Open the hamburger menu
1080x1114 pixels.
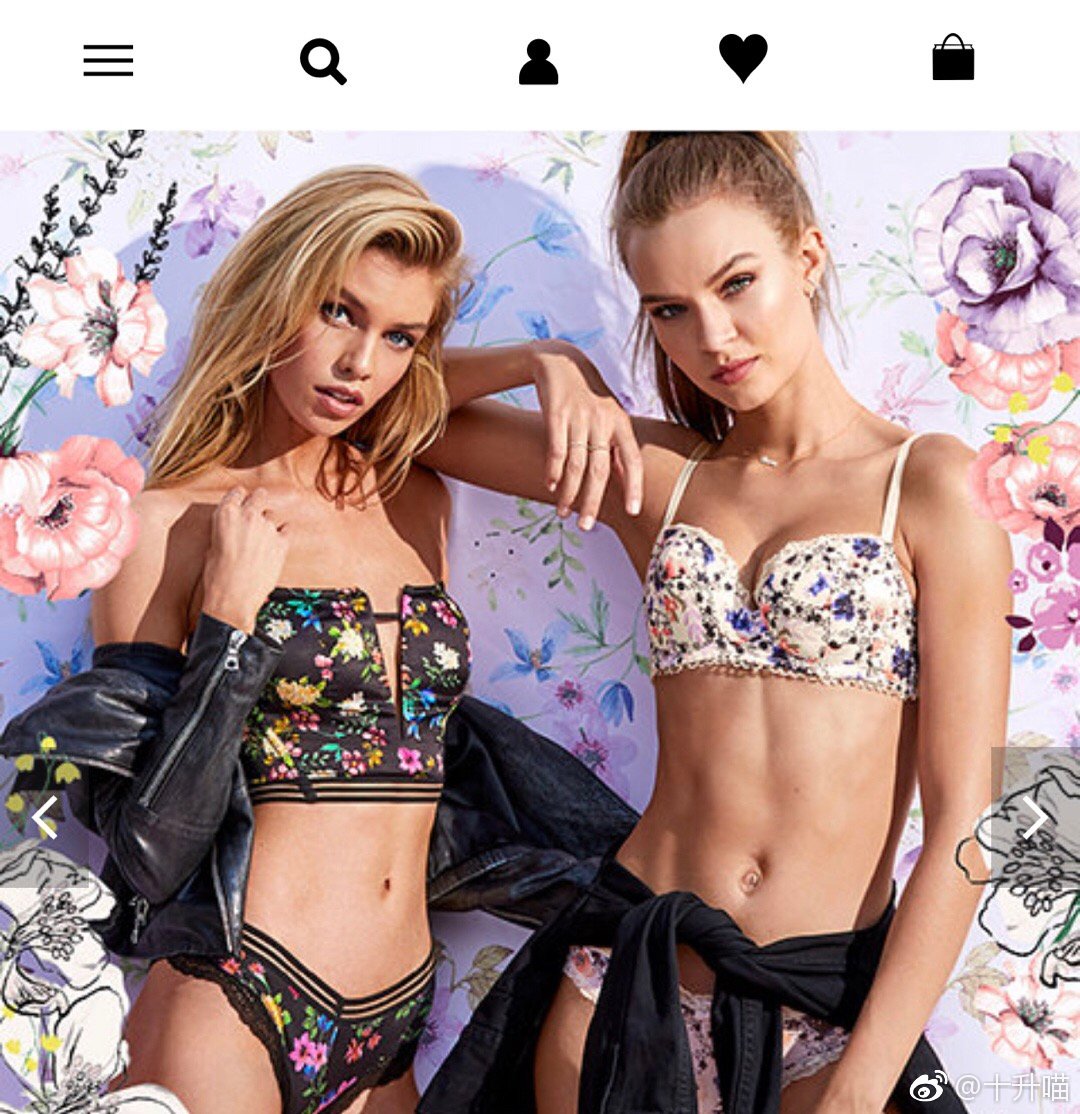[108, 61]
